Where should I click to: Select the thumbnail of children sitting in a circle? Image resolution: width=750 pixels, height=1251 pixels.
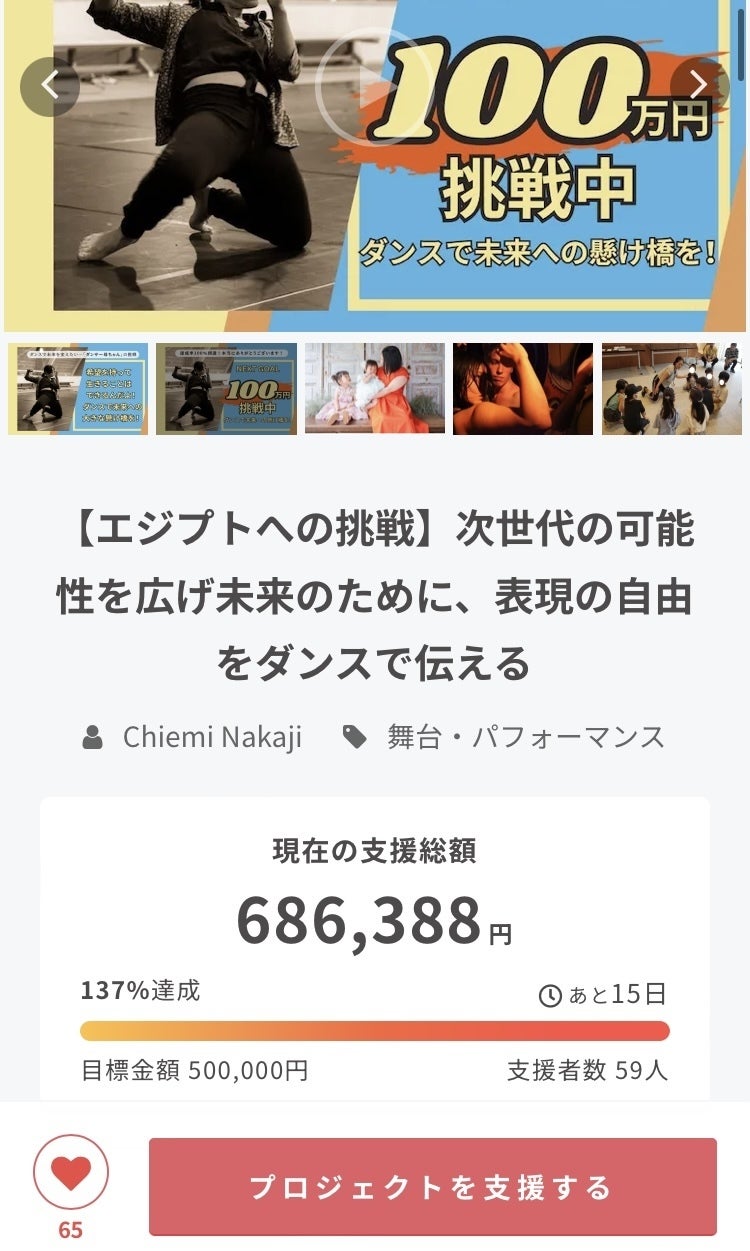672,389
